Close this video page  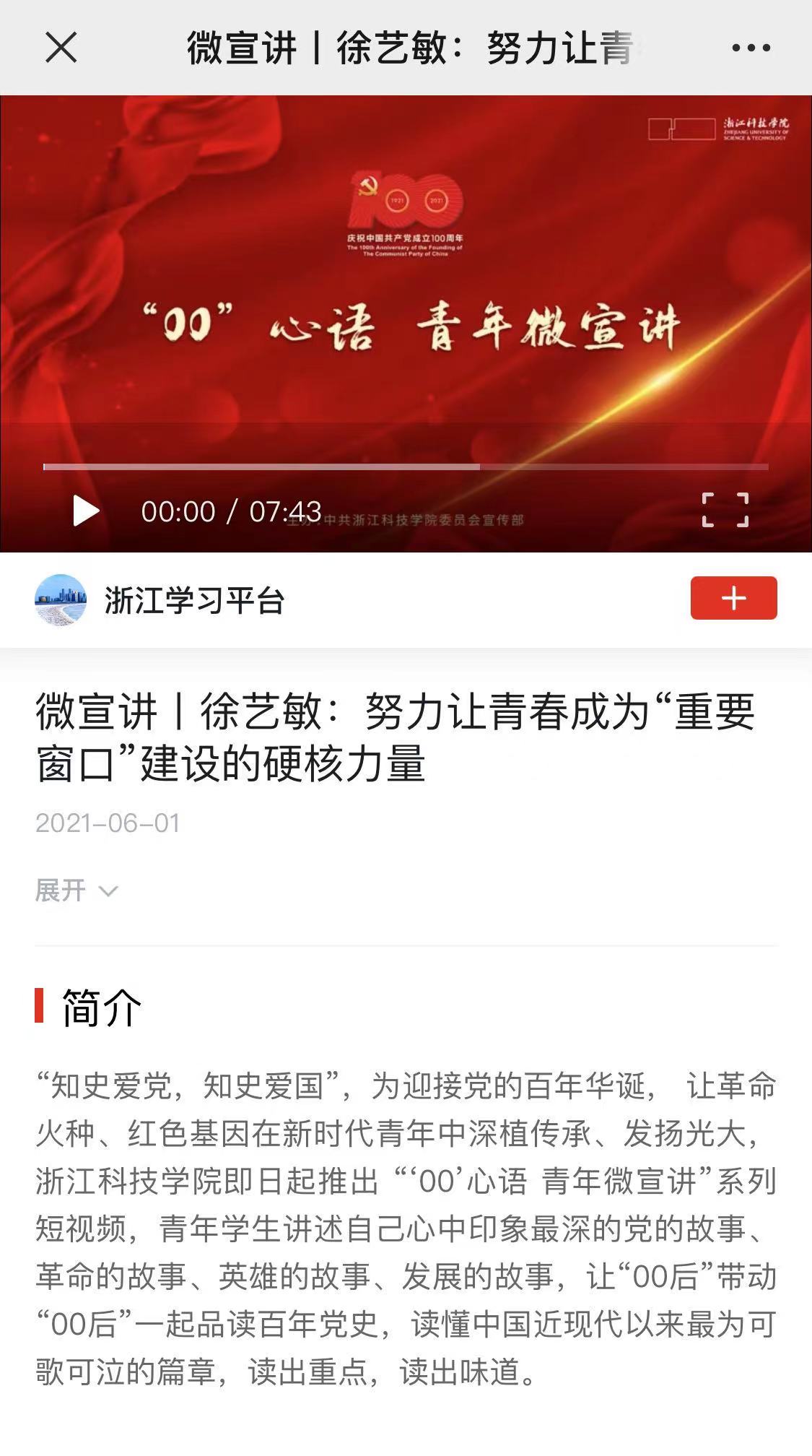click(x=61, y=48)
